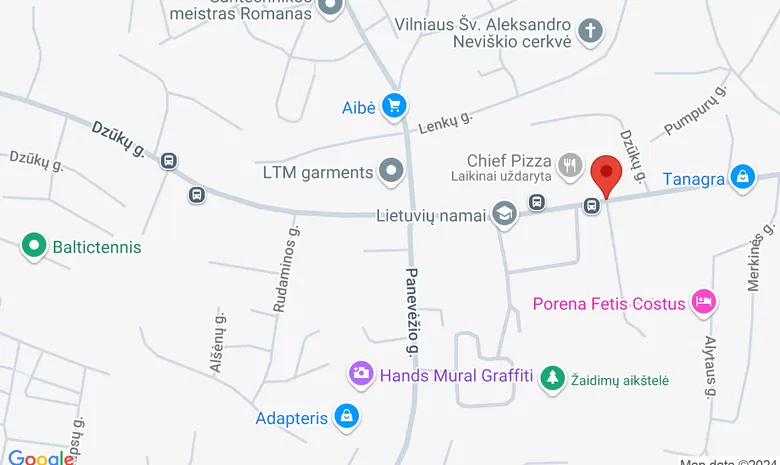780x465 pixels.
Task: Tap the Lietuvių namai school marker
Action: (x=505, y=215)
